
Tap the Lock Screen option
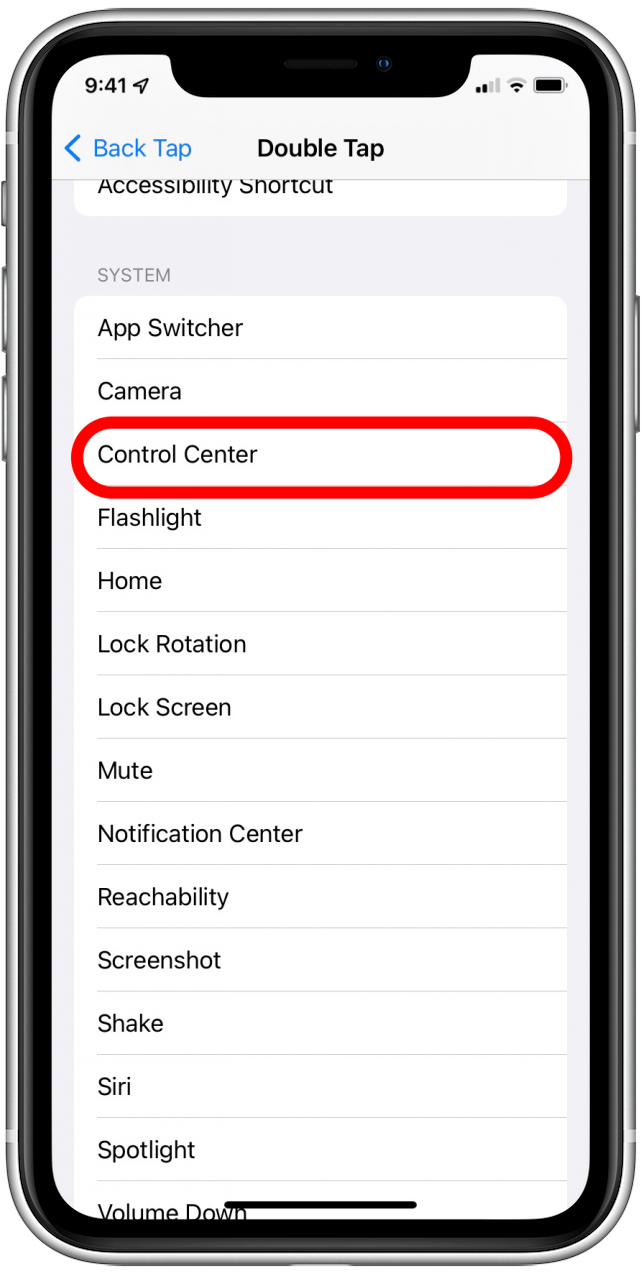pyautogui.click(x=320, y=707)
